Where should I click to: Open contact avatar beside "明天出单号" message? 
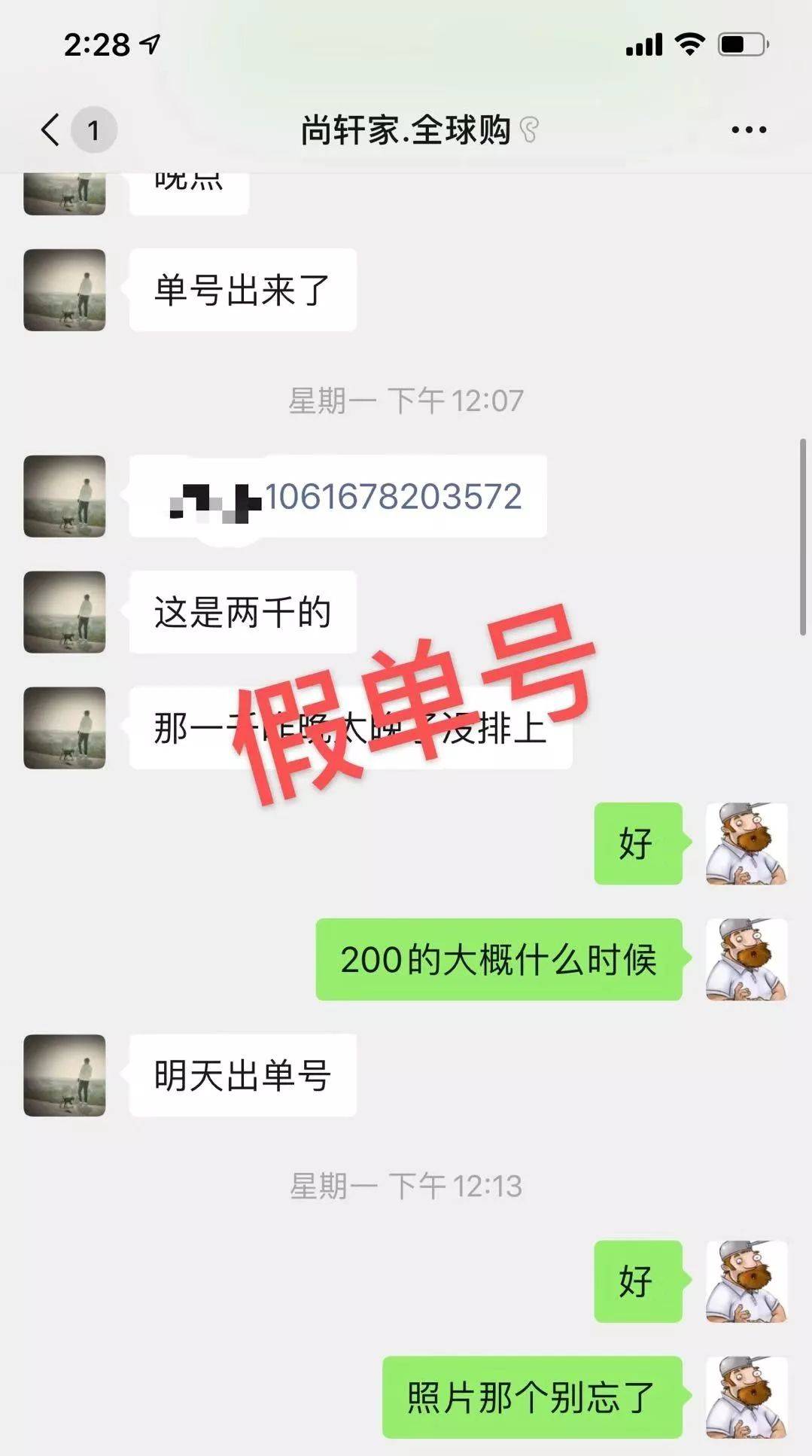click(x=65, y=1075)
